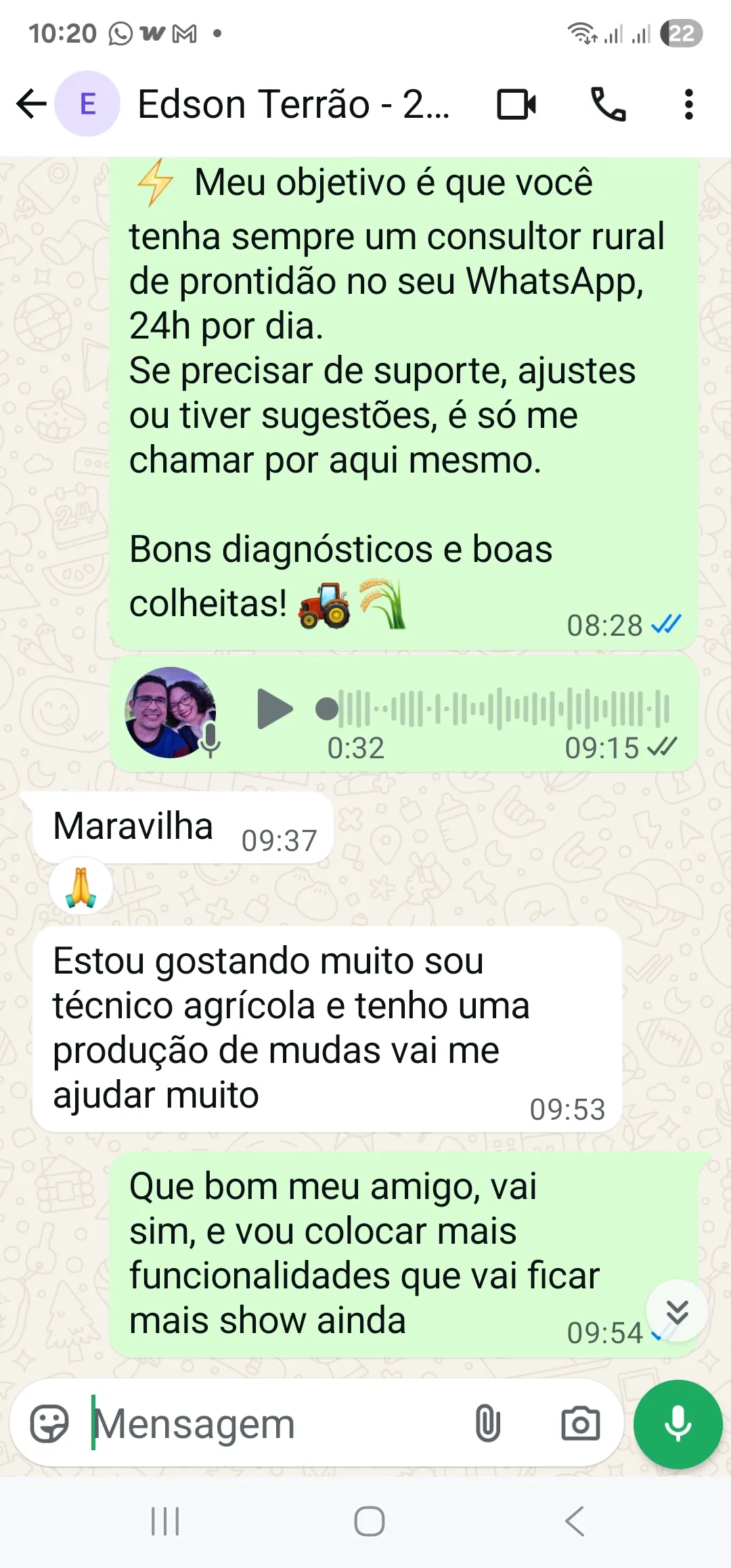
Task: Open the camera from the message bar
Action: click(x=581, y=1424)
